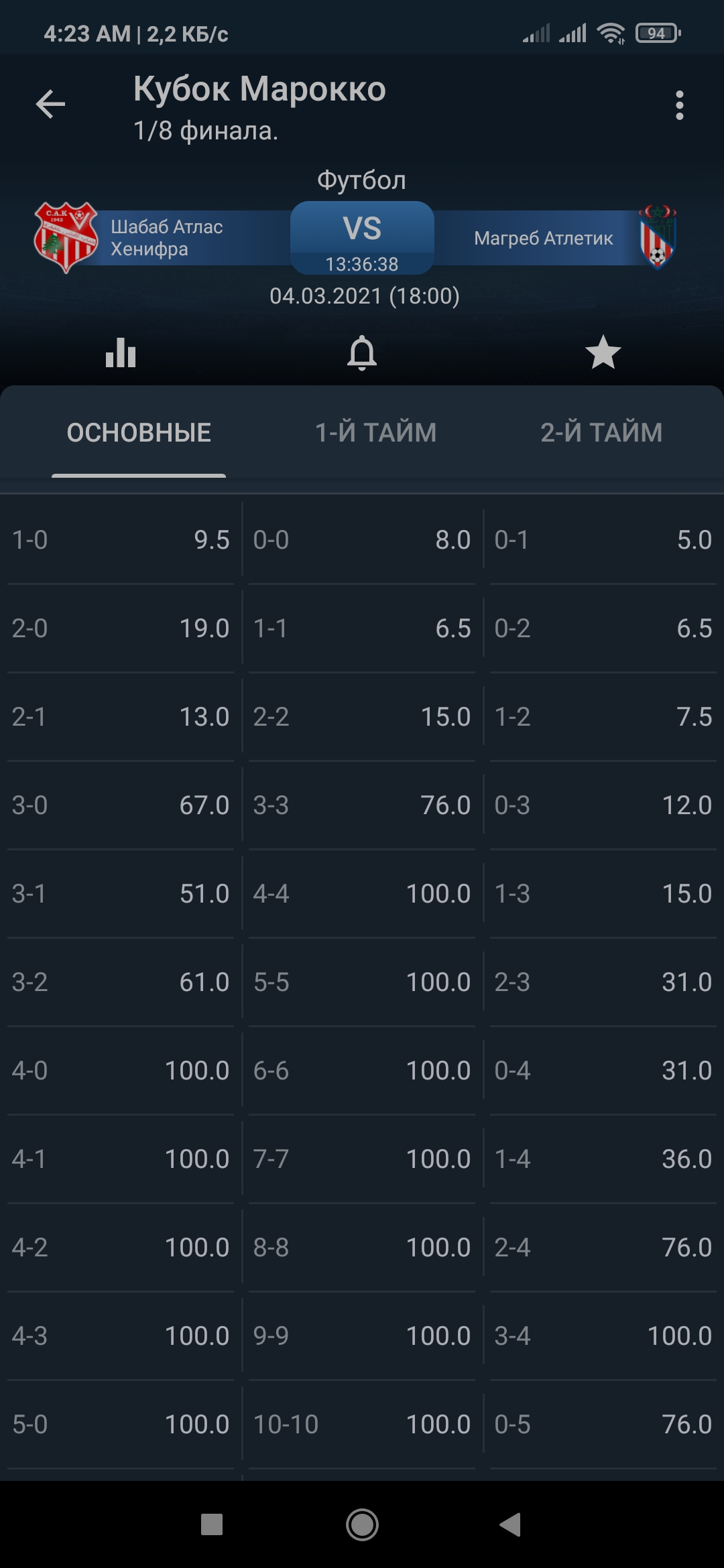Viewport: 724px width, 1568px height.
Task: Choose the 0-0 score at 8.0
Action: [362, 540]
